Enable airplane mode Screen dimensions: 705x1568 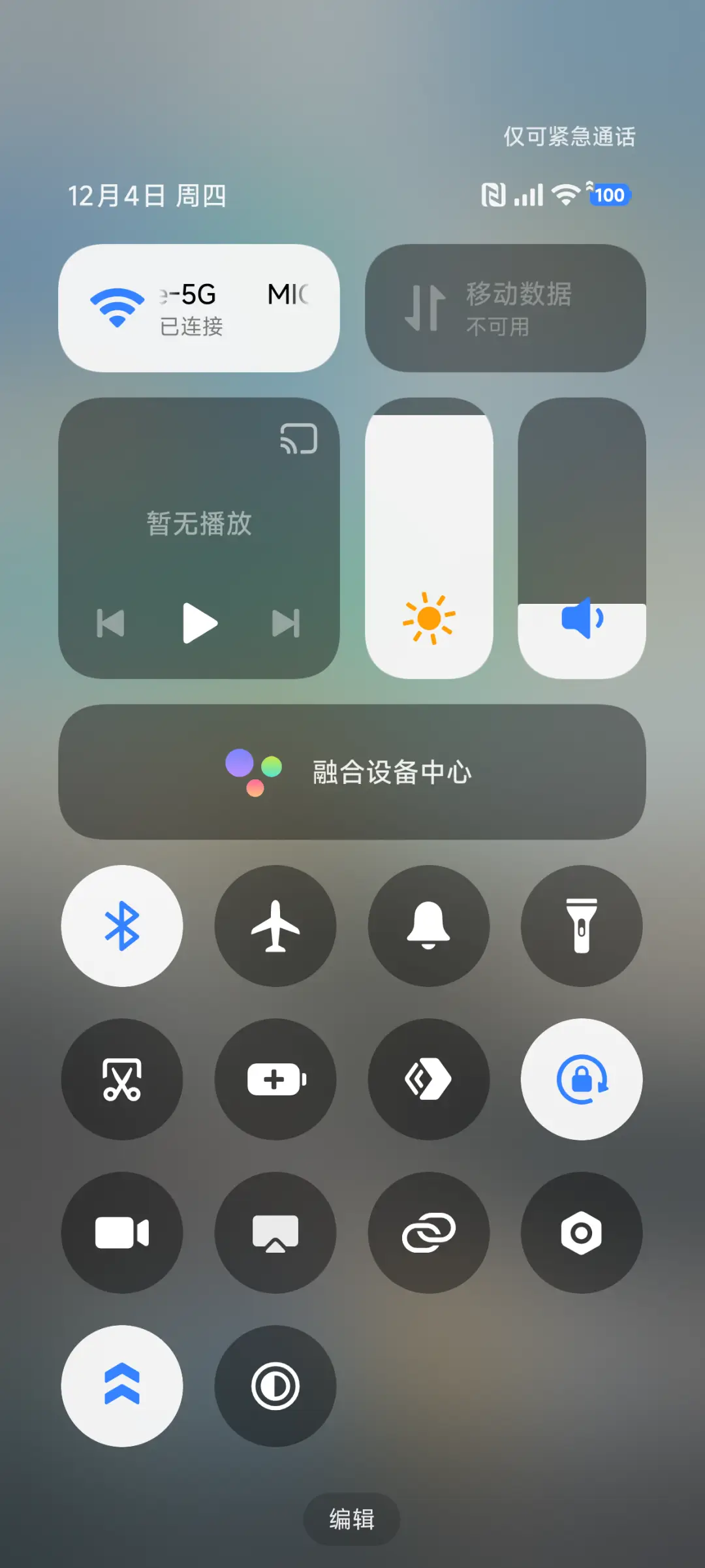click(275, 927)
